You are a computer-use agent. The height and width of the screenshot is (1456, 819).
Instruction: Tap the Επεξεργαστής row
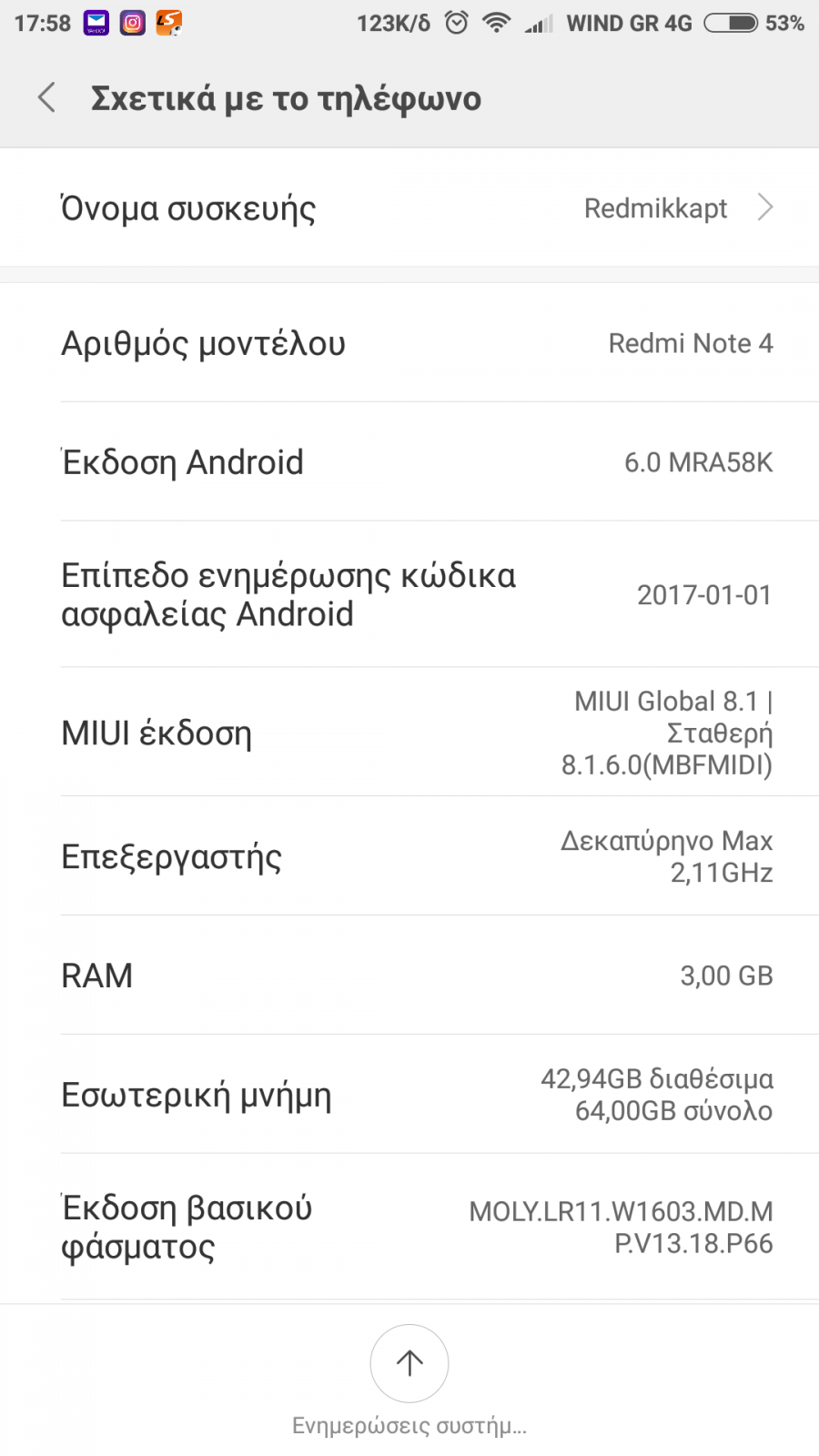click(x=409, y=856)
